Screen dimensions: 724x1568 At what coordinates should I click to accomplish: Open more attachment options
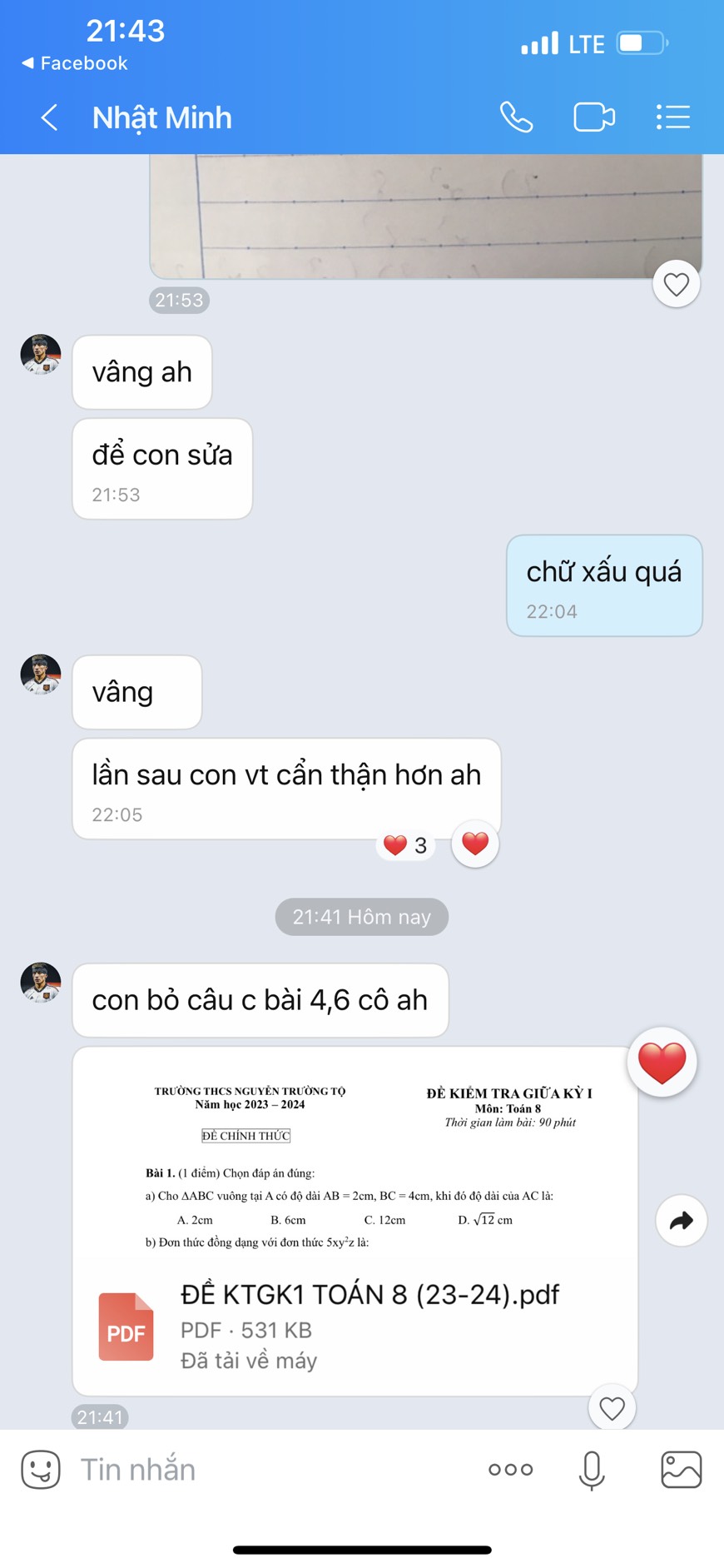point(510,1470)
